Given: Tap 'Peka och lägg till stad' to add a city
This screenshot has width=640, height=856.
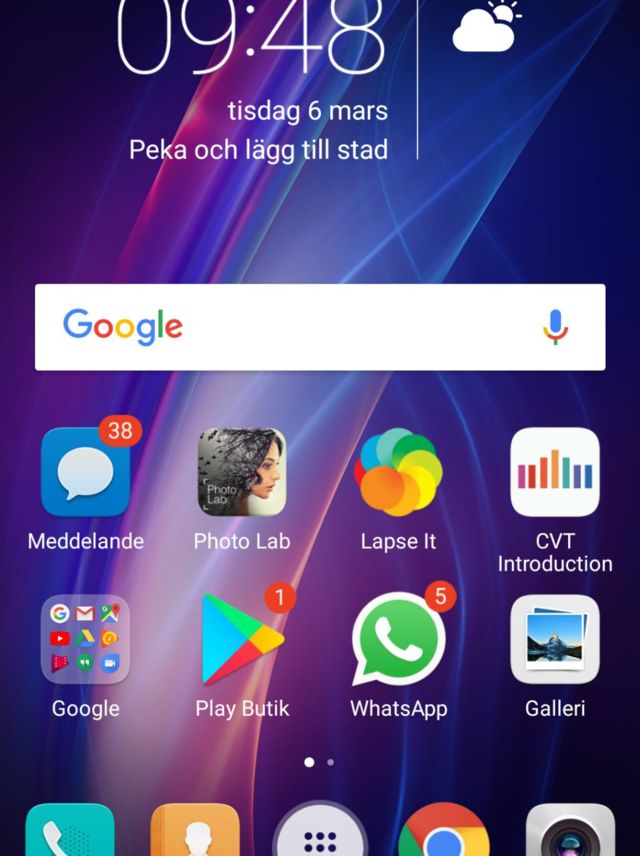Looking at the screenshot, I should pos(258,150).
